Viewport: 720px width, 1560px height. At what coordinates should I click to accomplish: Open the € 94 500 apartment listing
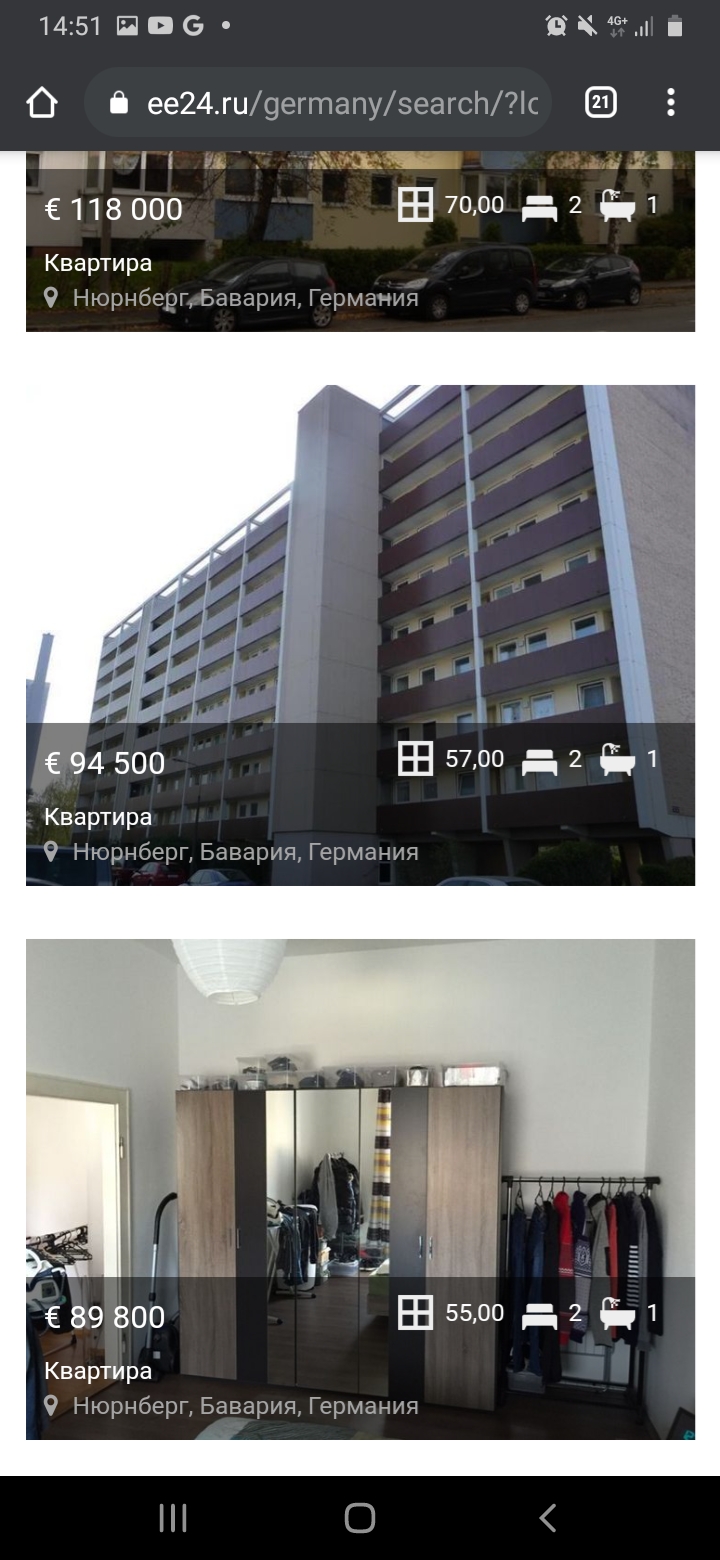click(x=360, y=635)
